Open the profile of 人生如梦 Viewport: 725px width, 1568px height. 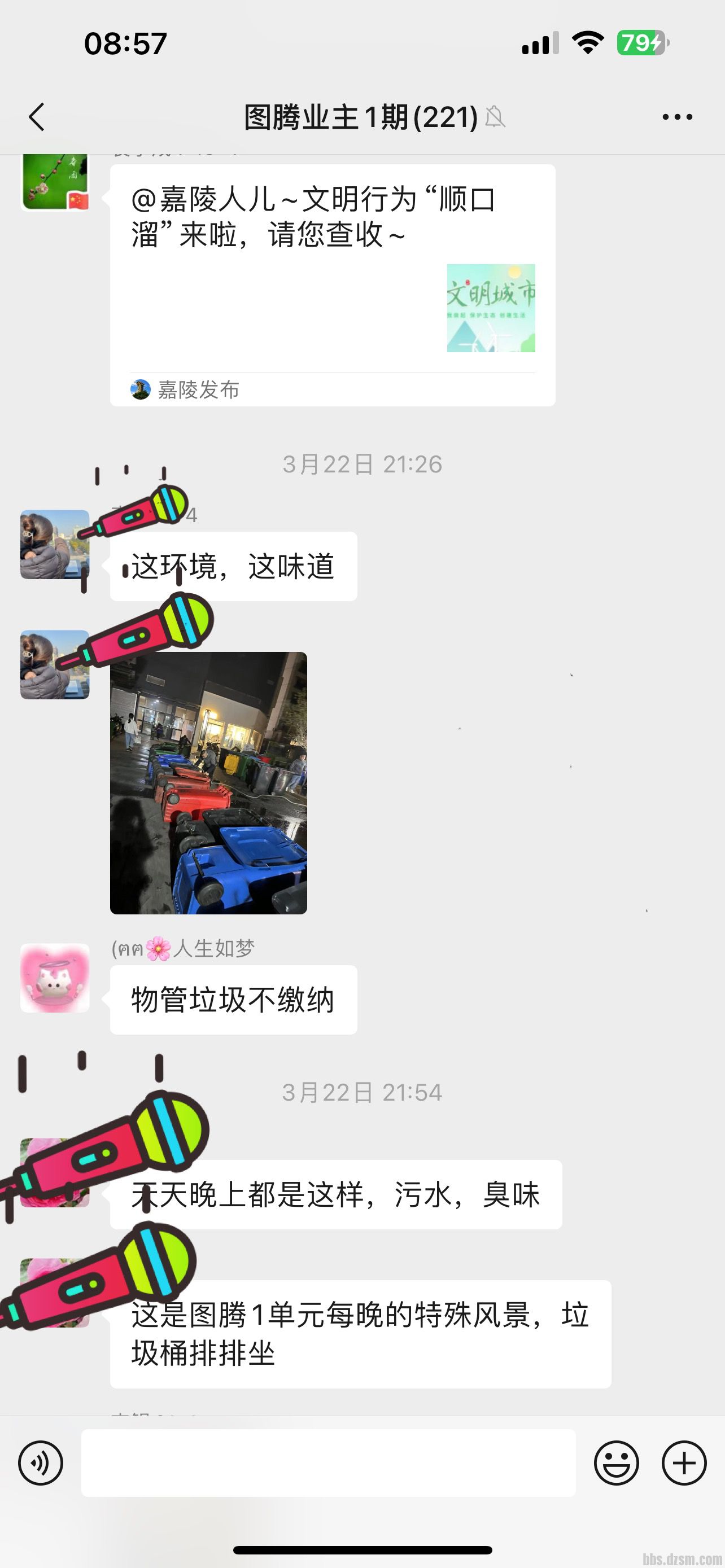coord(55,978)
